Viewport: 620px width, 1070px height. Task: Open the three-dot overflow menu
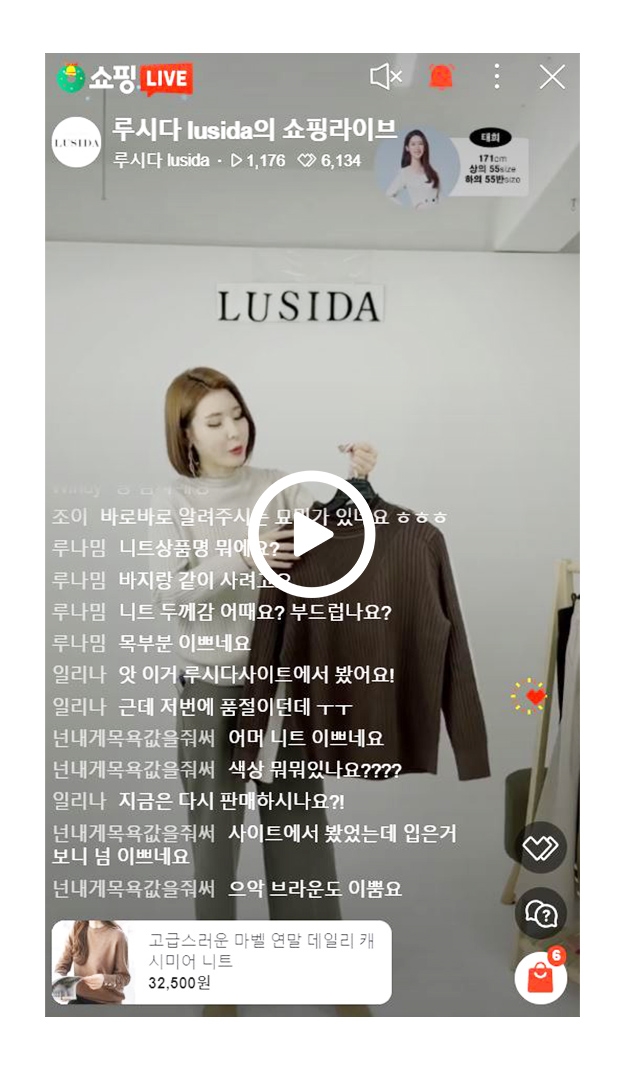(x=497, y=77)
